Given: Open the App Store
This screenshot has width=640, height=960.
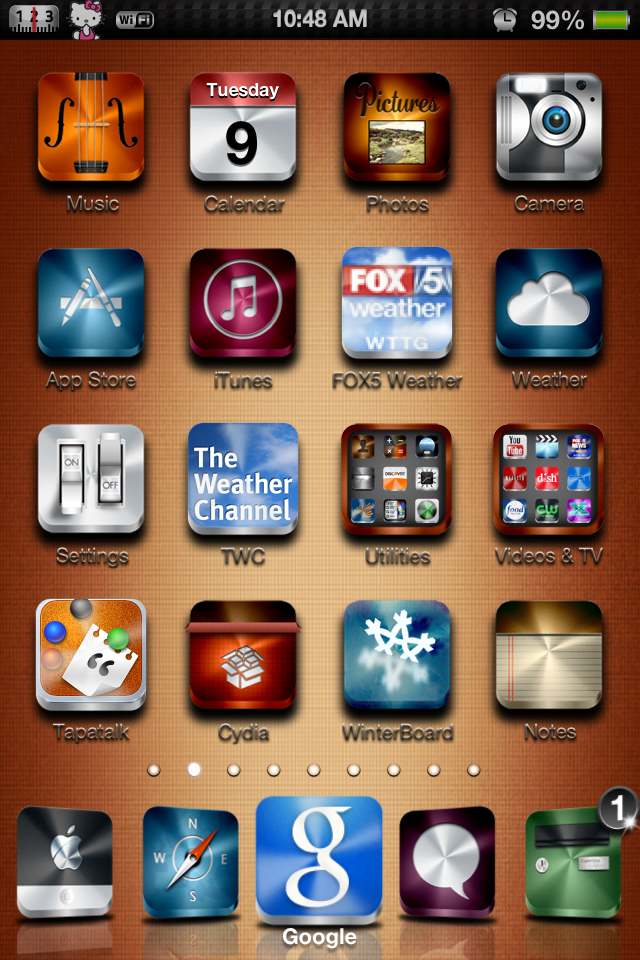Looking at the screenshot, I should (x=91, y=303).
